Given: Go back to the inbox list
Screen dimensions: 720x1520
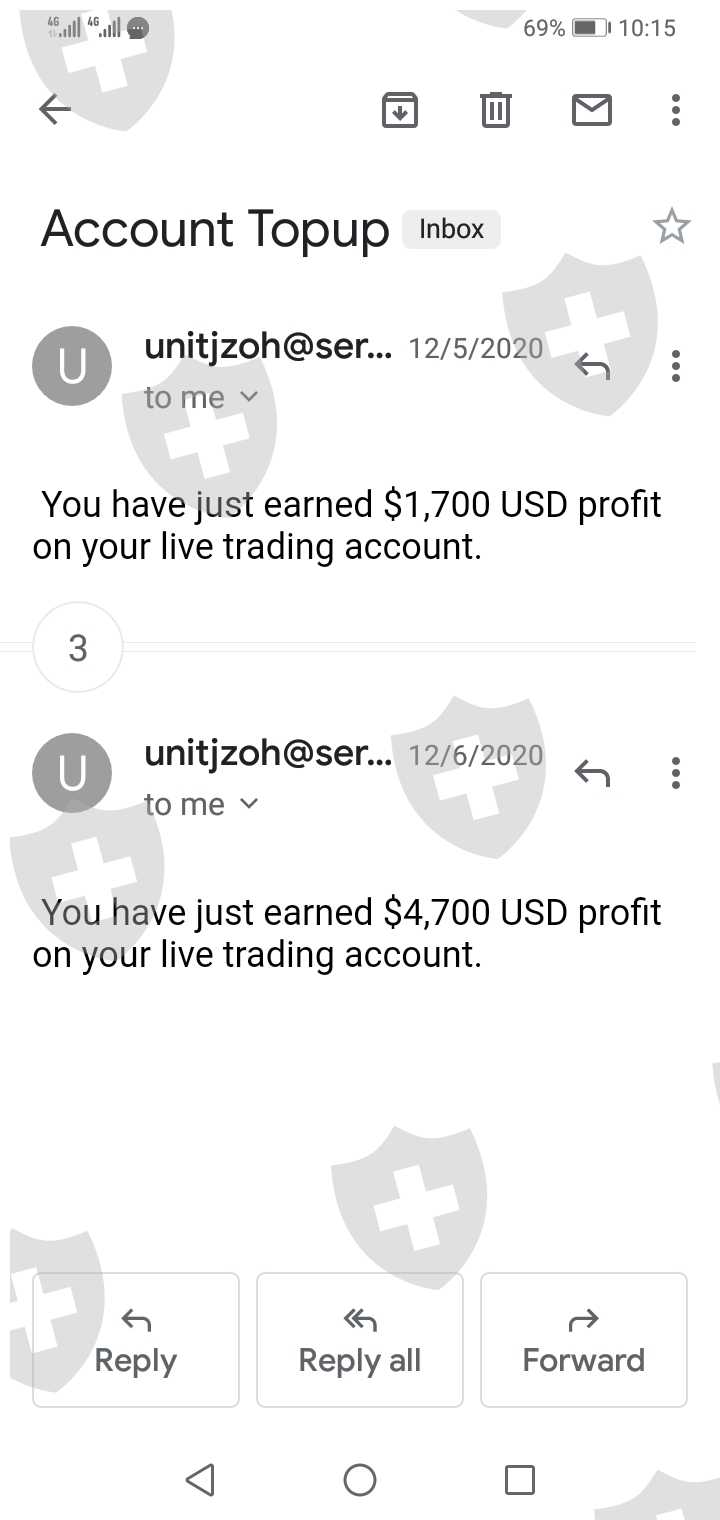Looking at the screenshot, I should [x=55, y=109].
